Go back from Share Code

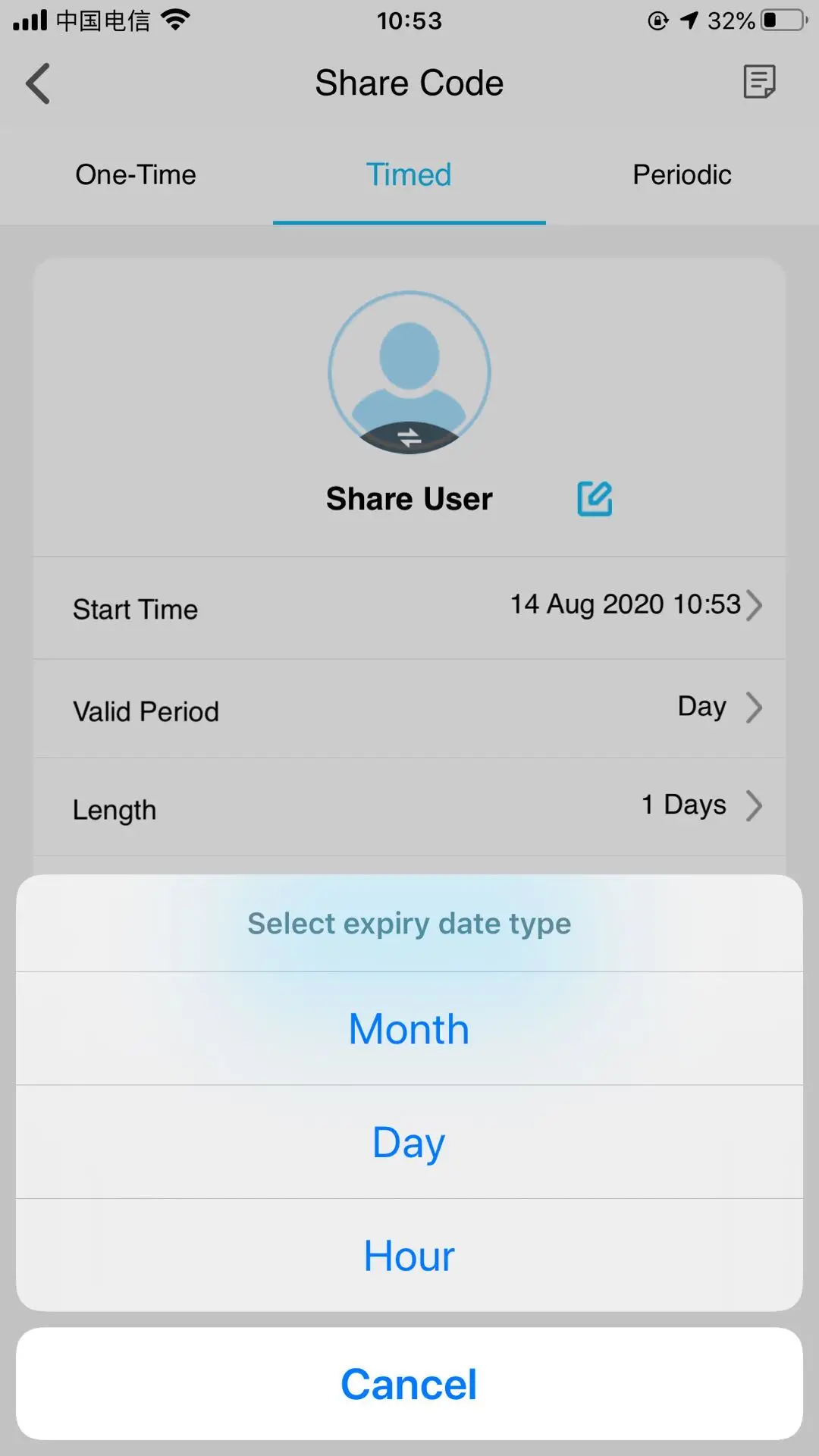click(x=38, y=83)
